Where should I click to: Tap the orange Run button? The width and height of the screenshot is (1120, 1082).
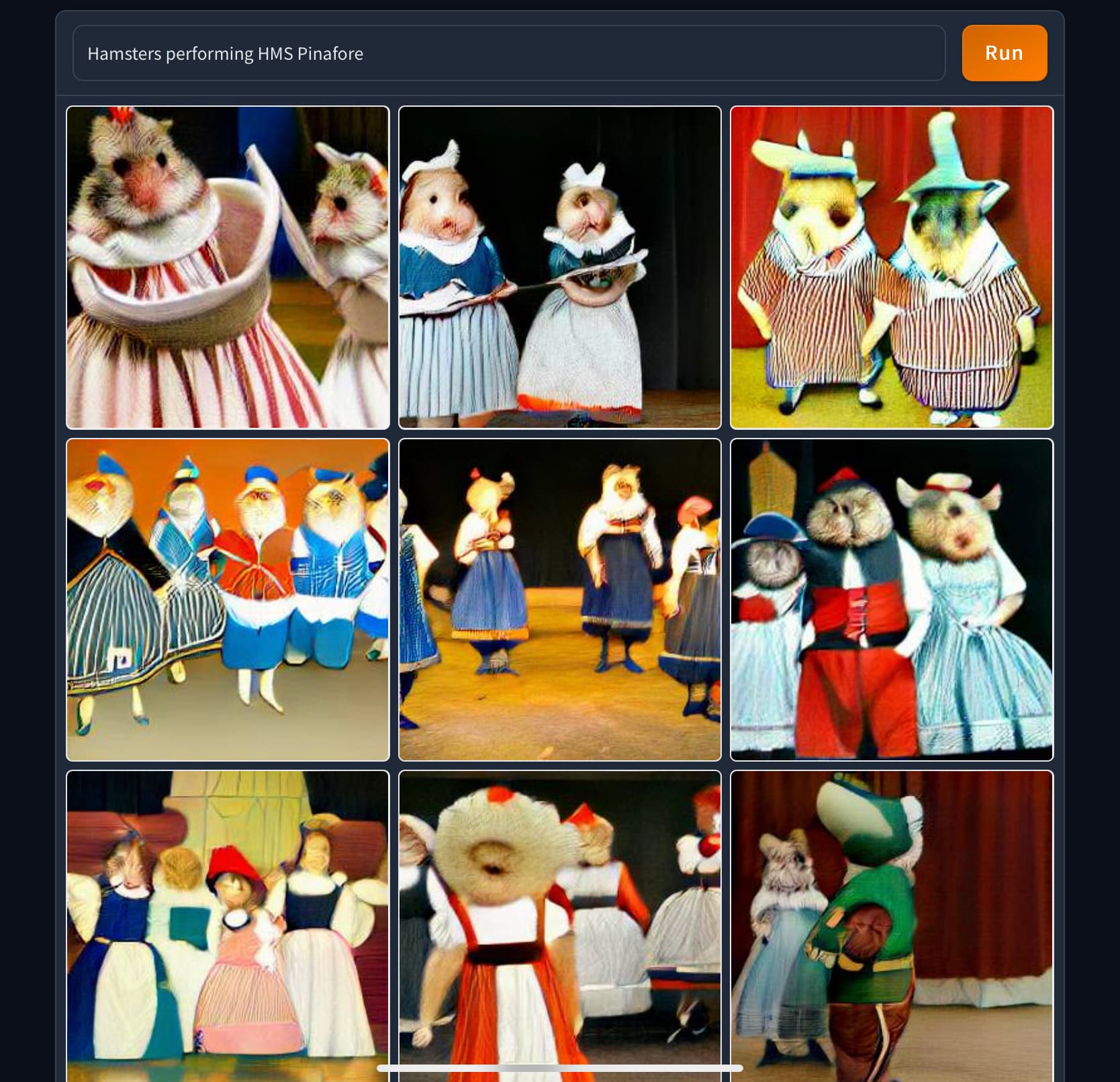(1004, 53)
